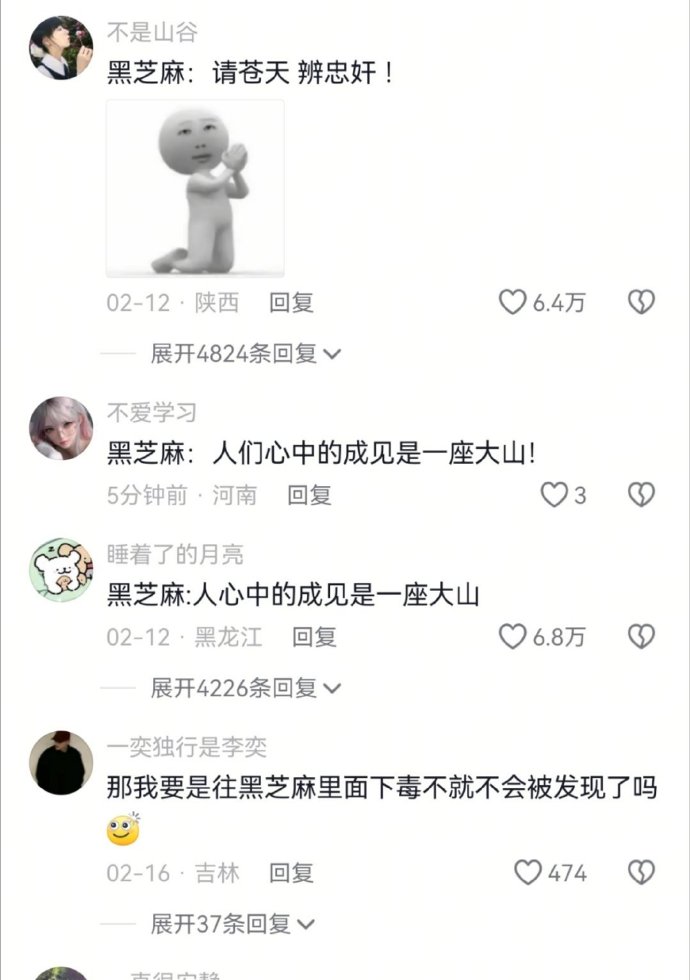Viewport: 690px width, 980px height.
Task: Open the praying meme image
Action: click(196, 189)
